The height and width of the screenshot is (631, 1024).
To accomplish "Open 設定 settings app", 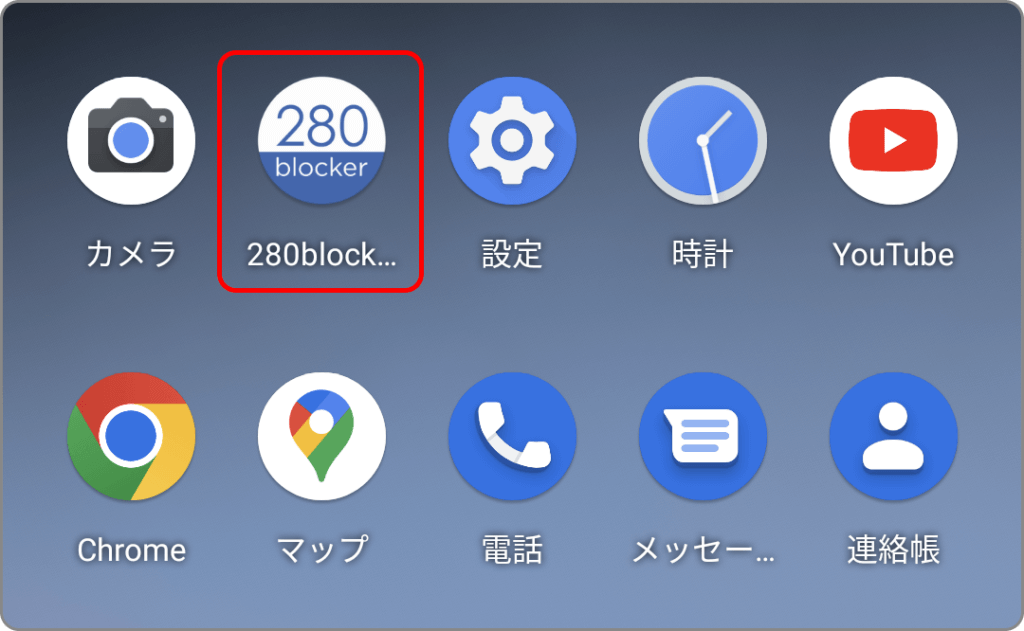I will [512, 141].
